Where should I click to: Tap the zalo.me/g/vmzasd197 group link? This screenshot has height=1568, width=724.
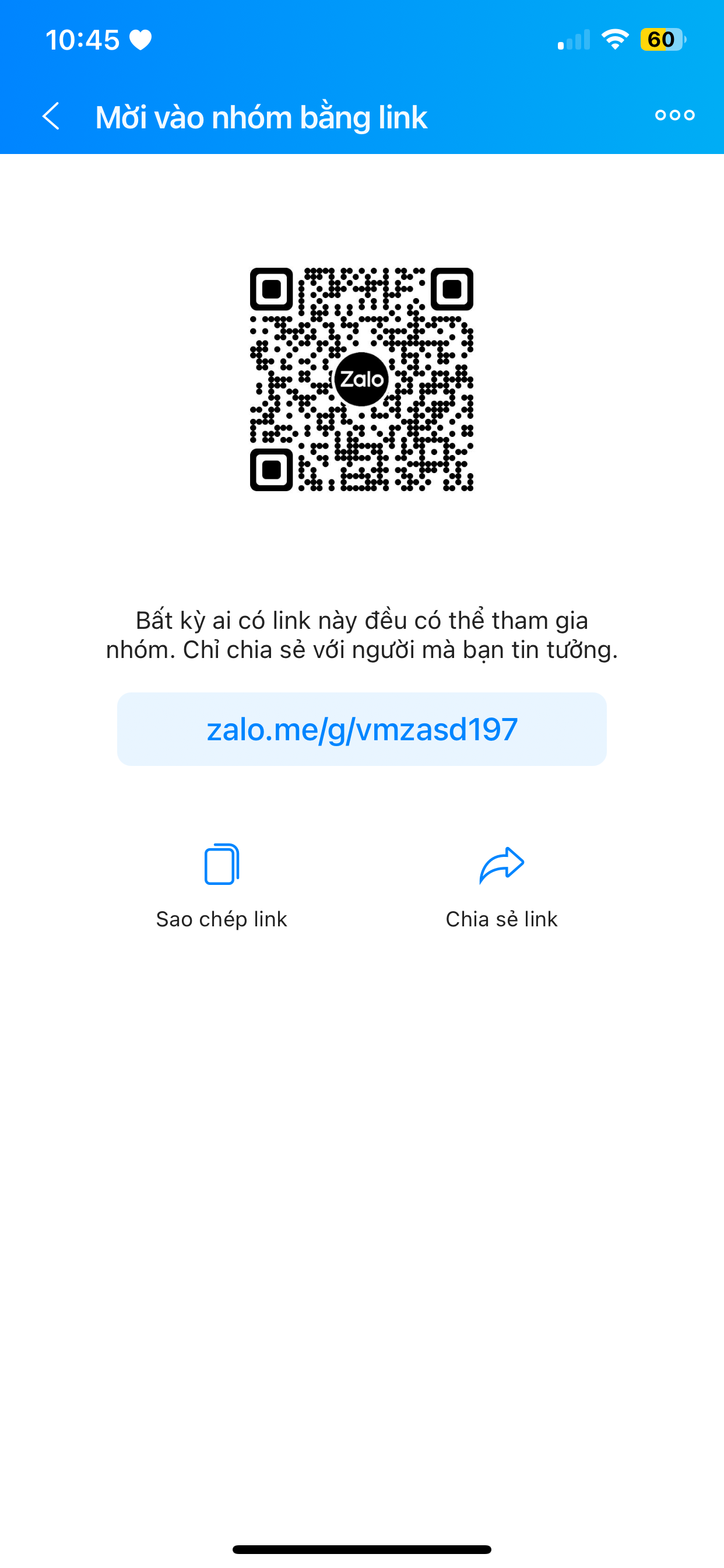[362, 729]
